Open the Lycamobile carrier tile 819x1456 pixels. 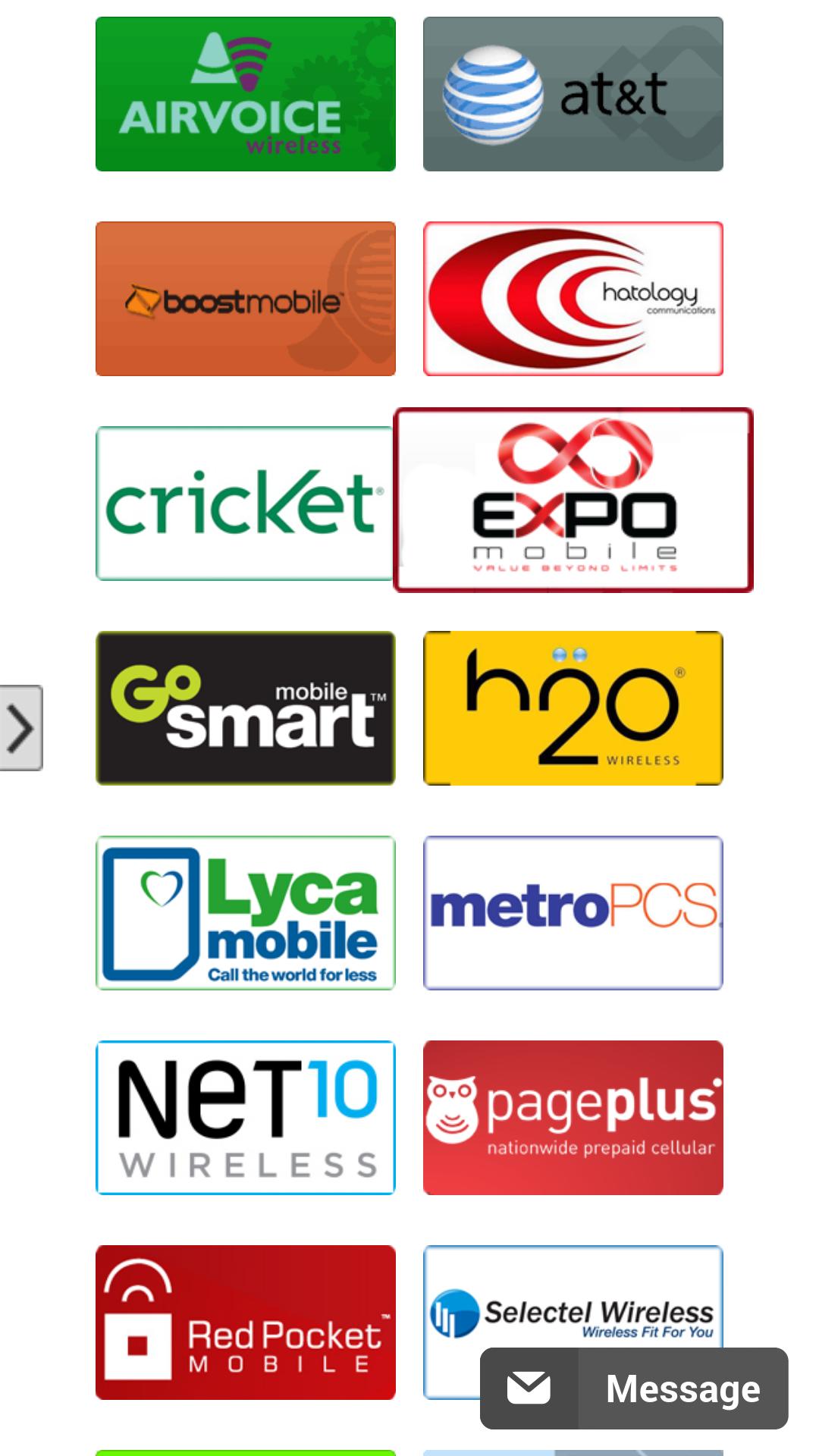(x=246, y=913)
